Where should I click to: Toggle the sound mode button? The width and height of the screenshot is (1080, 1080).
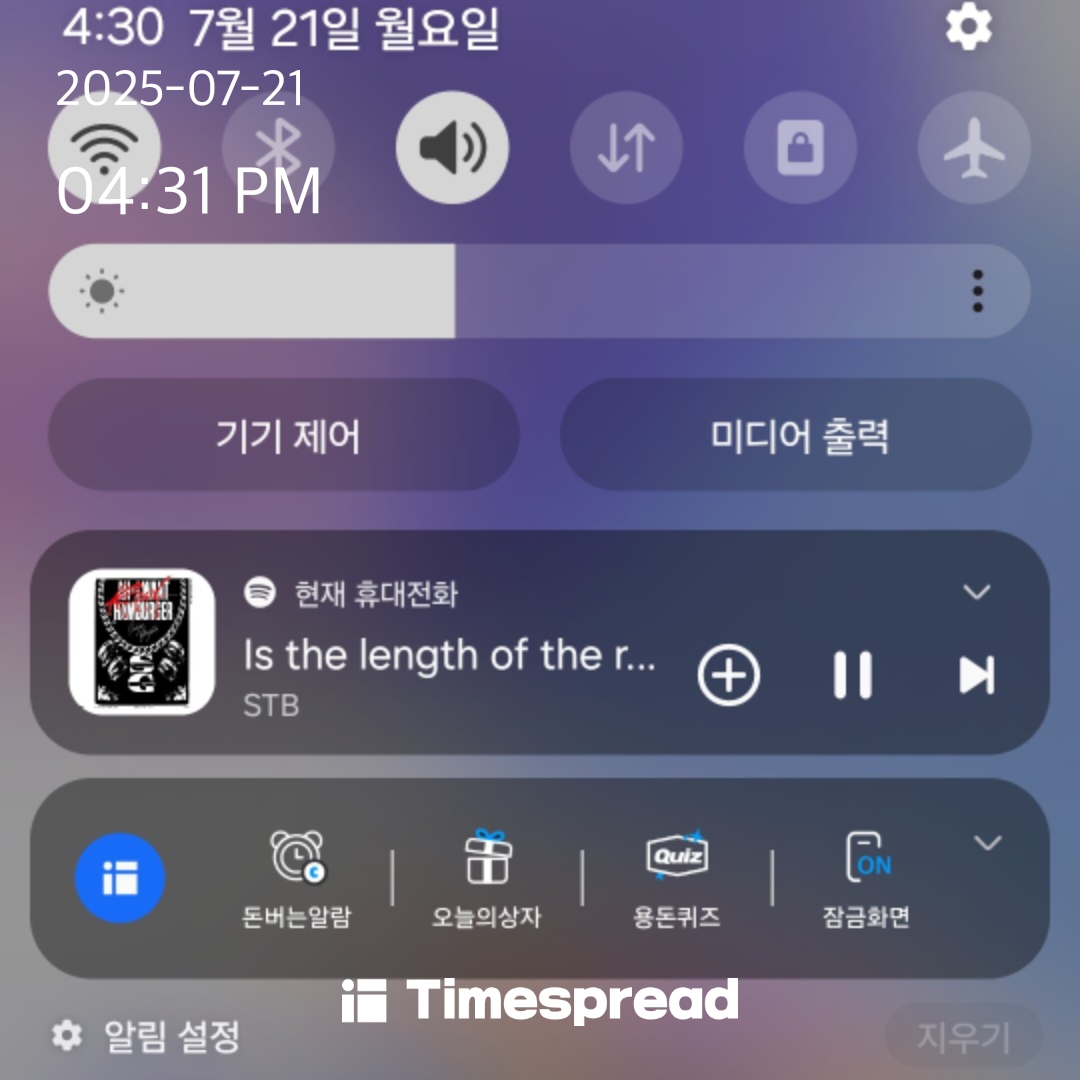pyautogui.click(x=453, y=147)
